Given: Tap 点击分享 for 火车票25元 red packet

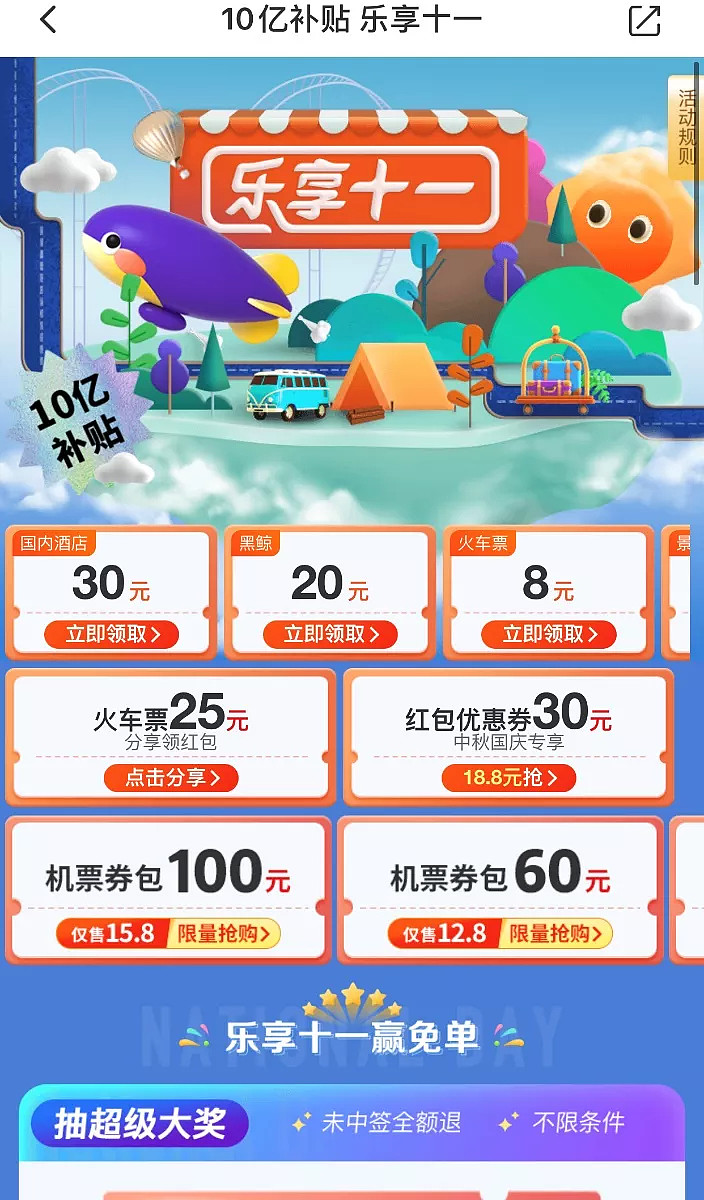Looking at the screenshot, I should (x=171, y=778).
